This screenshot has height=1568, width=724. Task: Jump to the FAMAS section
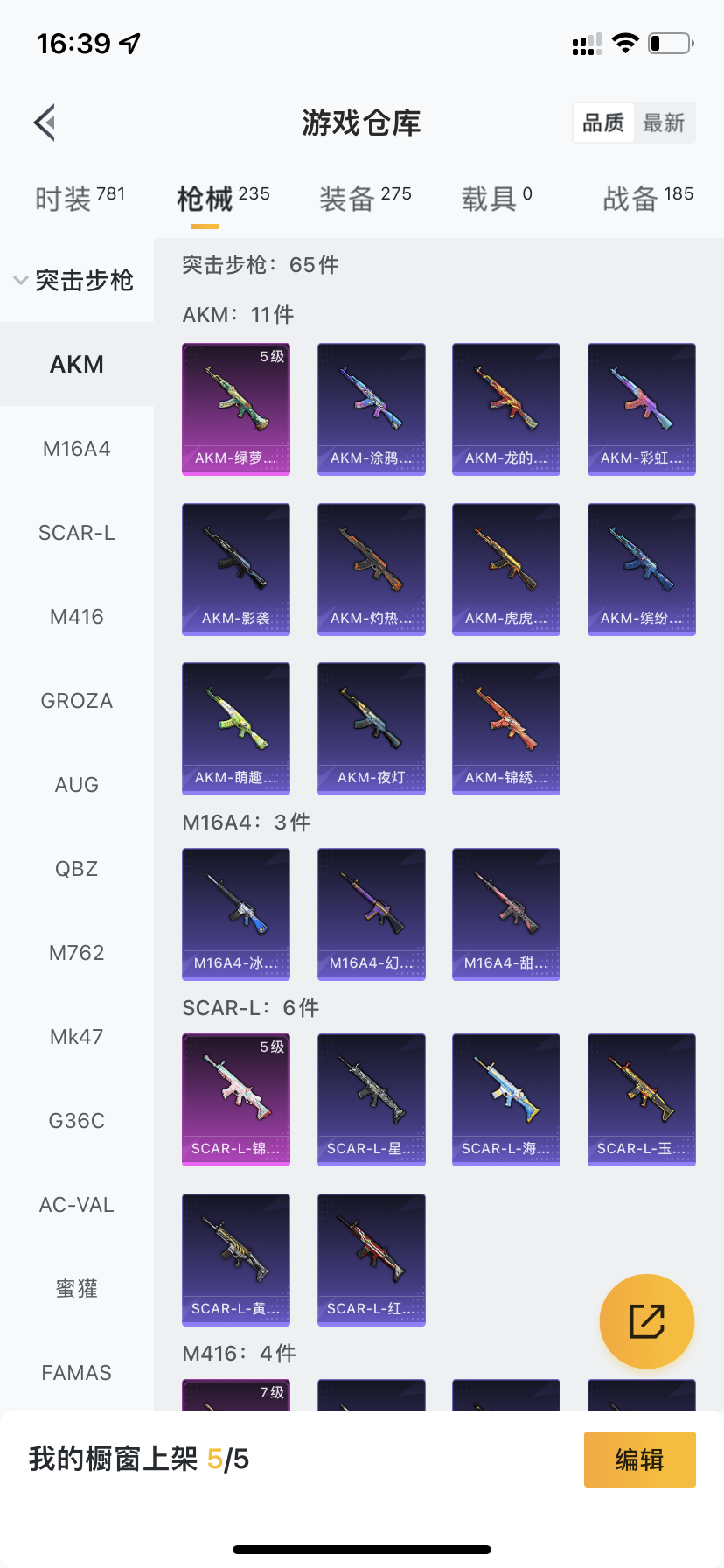tap(77, 1373)
